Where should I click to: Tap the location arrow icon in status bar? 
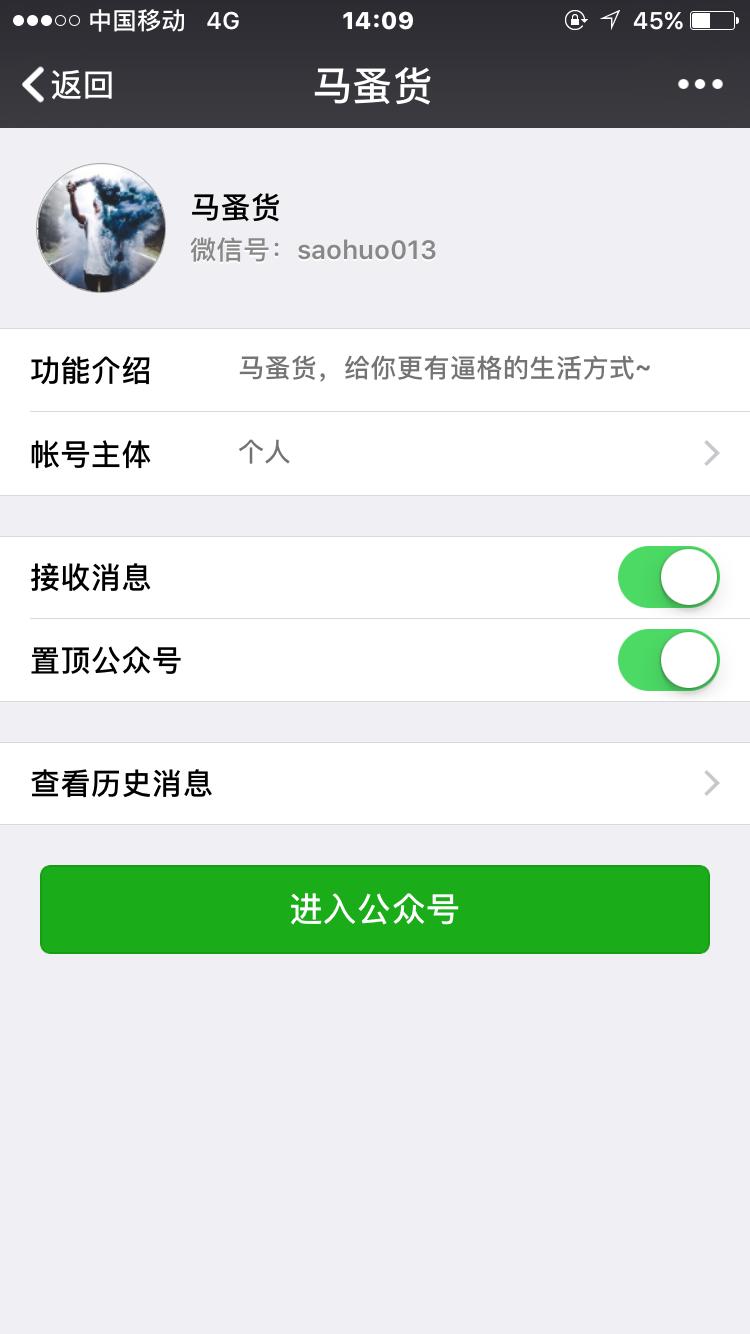pyautogui.click(x=611, y=18)
